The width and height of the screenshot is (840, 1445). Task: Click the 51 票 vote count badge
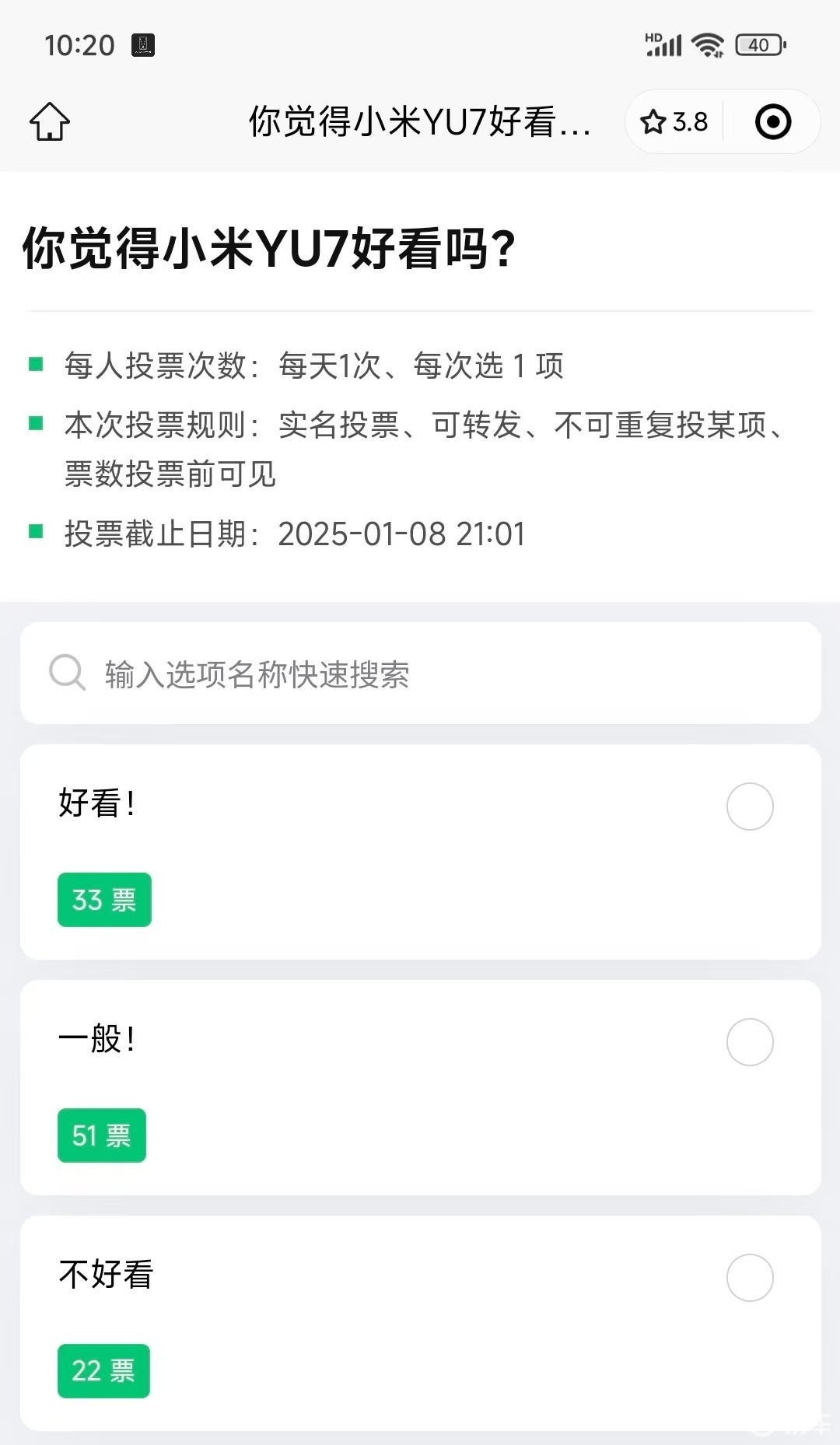[x=102, y=1135]
